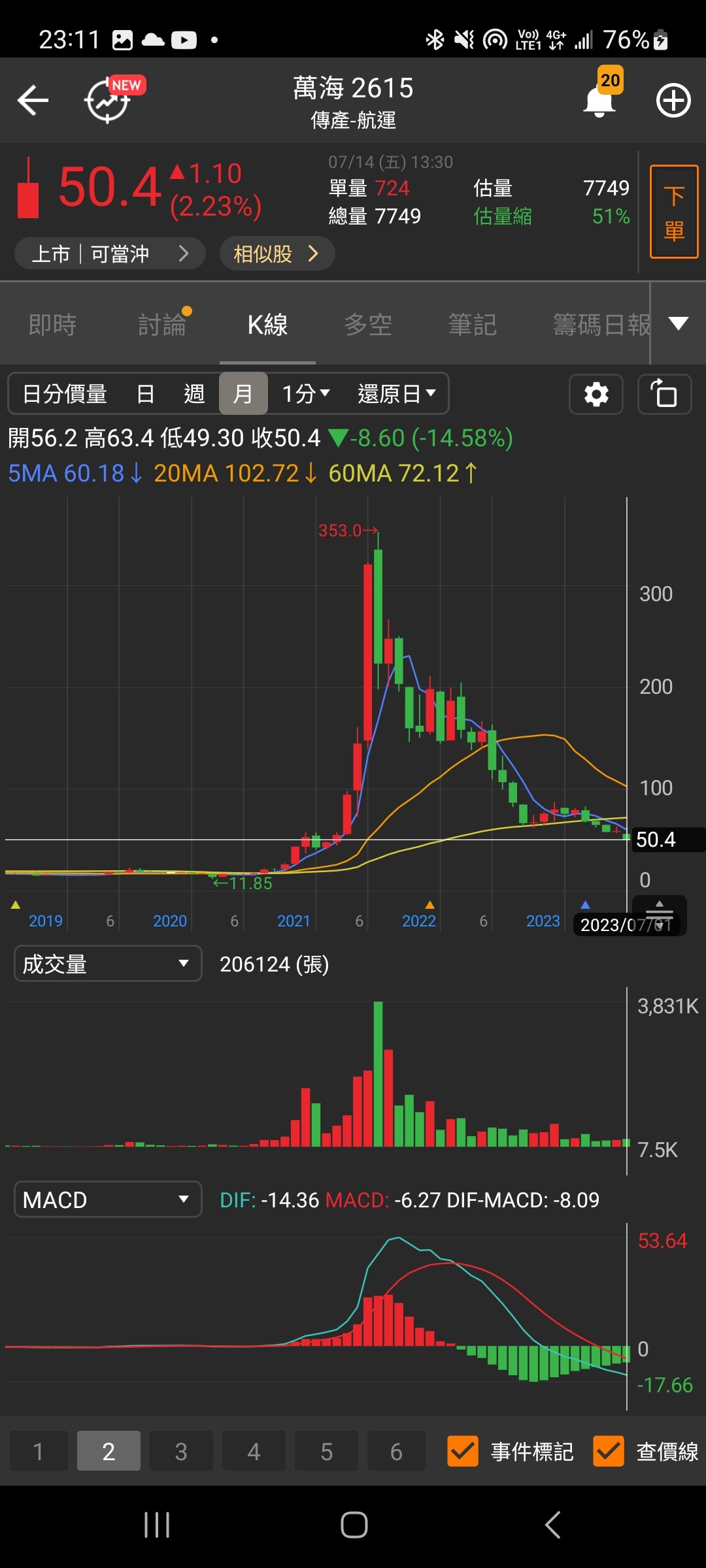Switch to the 即時 tab

click(x=52, y=325)
